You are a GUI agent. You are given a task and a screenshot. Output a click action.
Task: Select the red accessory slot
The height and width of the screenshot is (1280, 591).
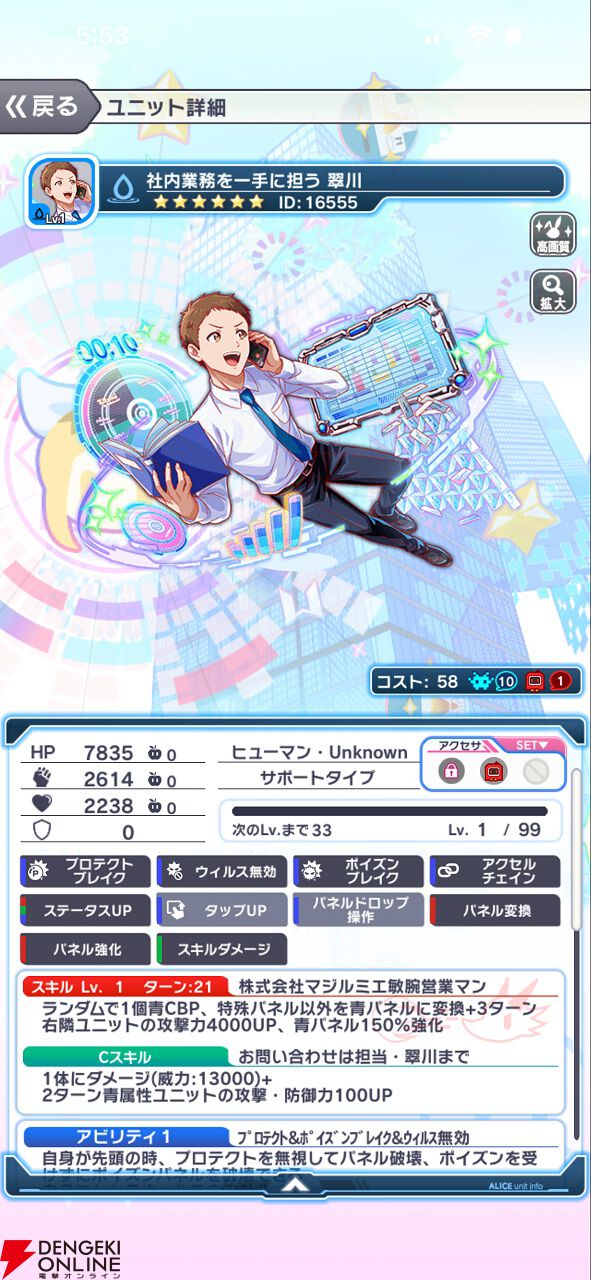[x=494, y=771]
